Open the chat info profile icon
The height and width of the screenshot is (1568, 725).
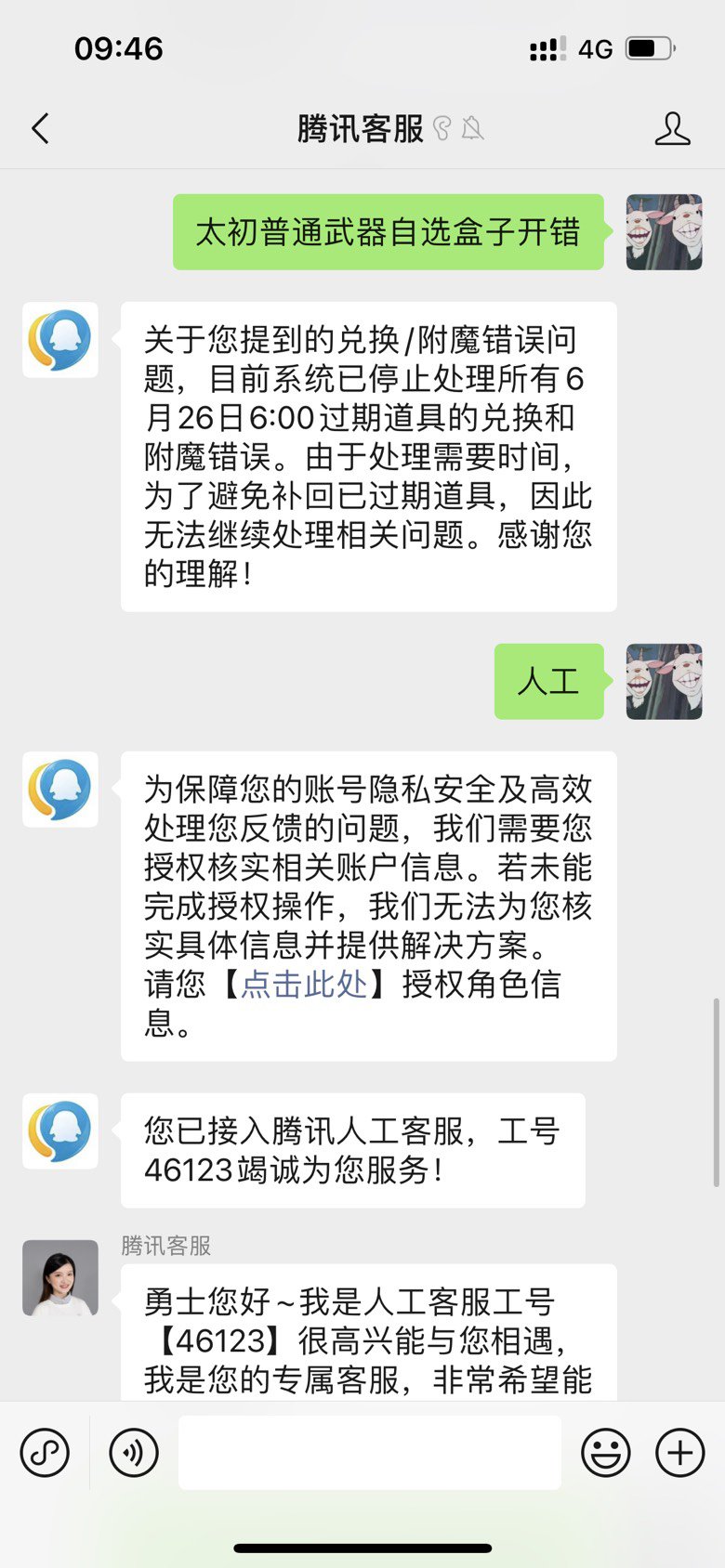click(672, 128)
